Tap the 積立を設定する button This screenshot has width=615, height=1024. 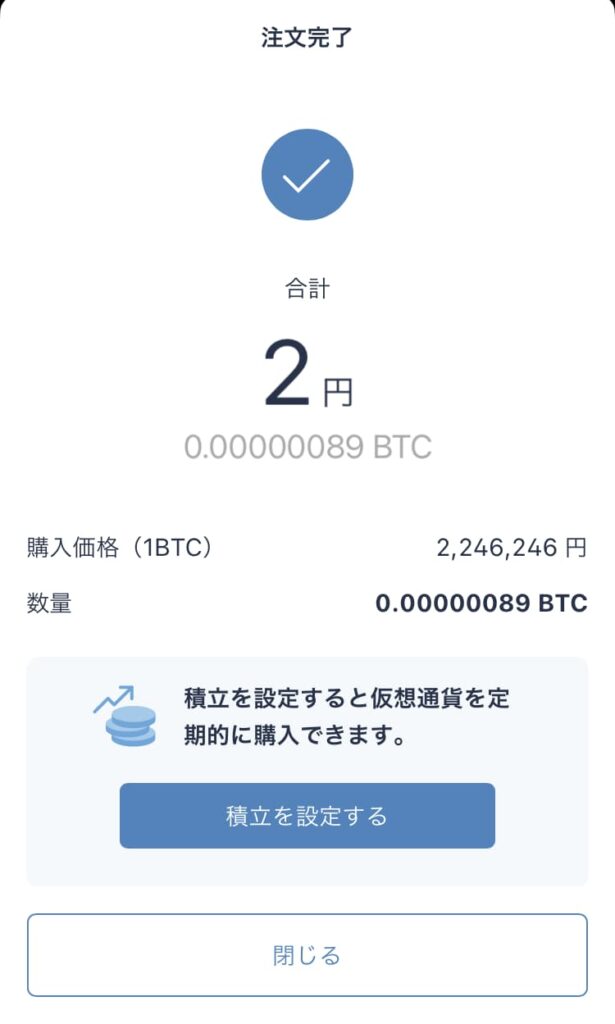[307, 816]
